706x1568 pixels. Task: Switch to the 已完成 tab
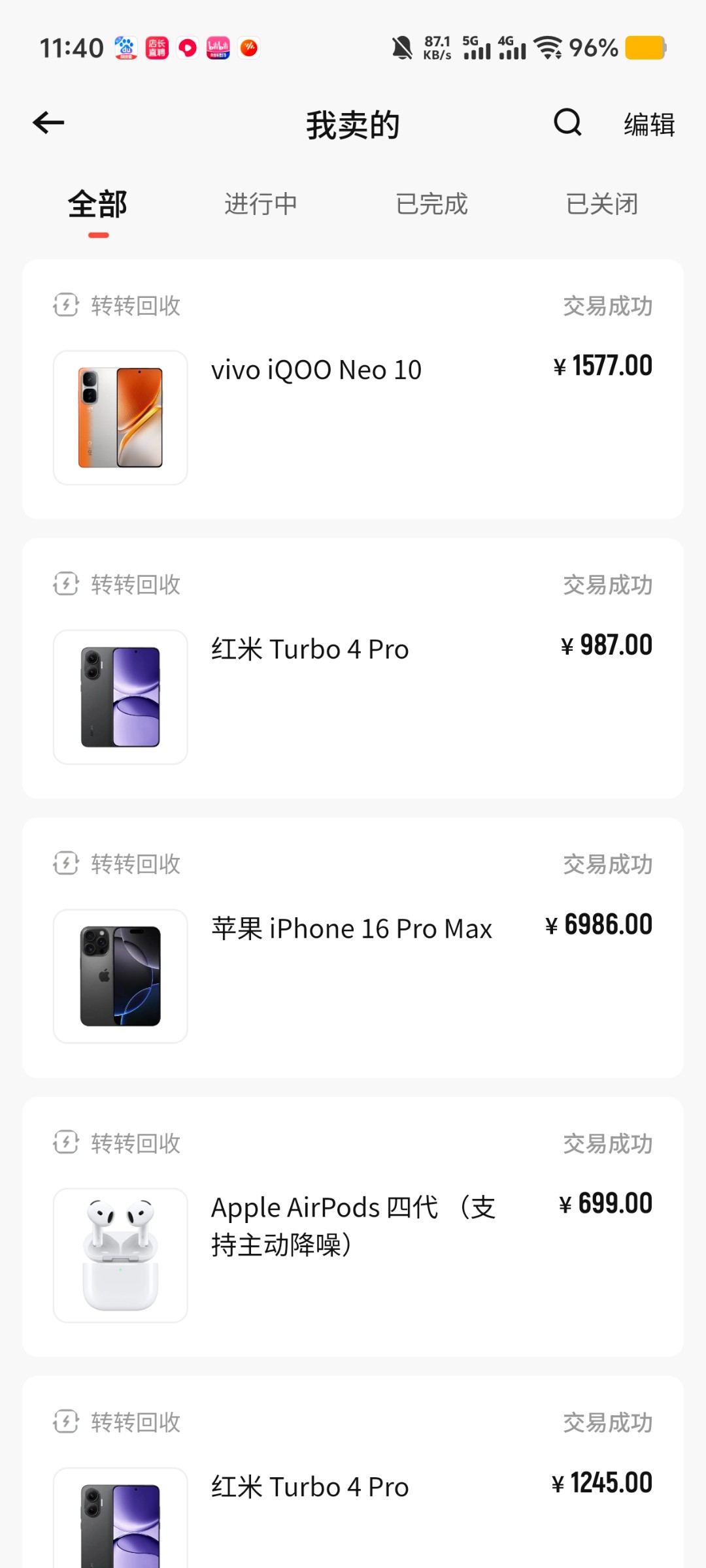[431, 204]
